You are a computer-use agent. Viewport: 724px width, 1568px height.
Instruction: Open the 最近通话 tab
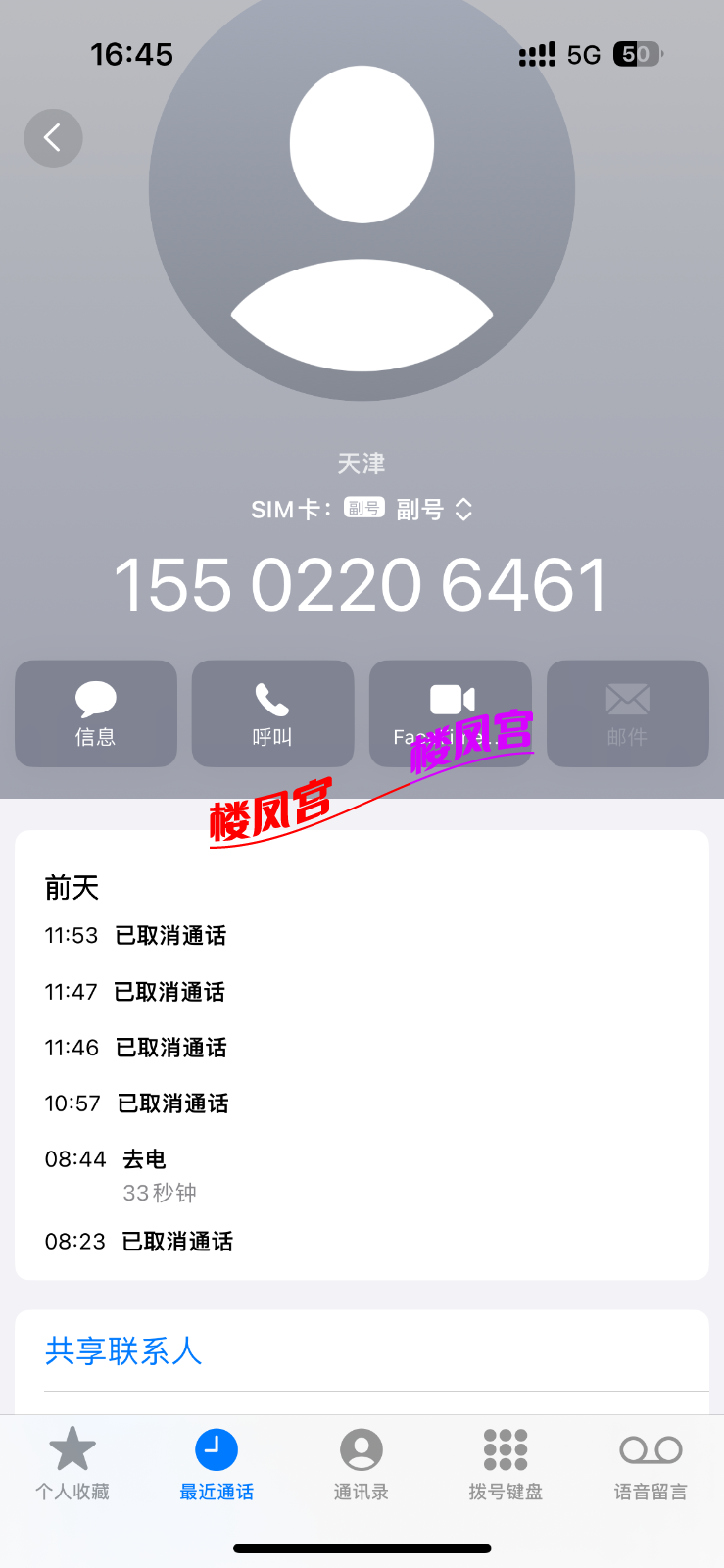click(x=217, y=1464)
